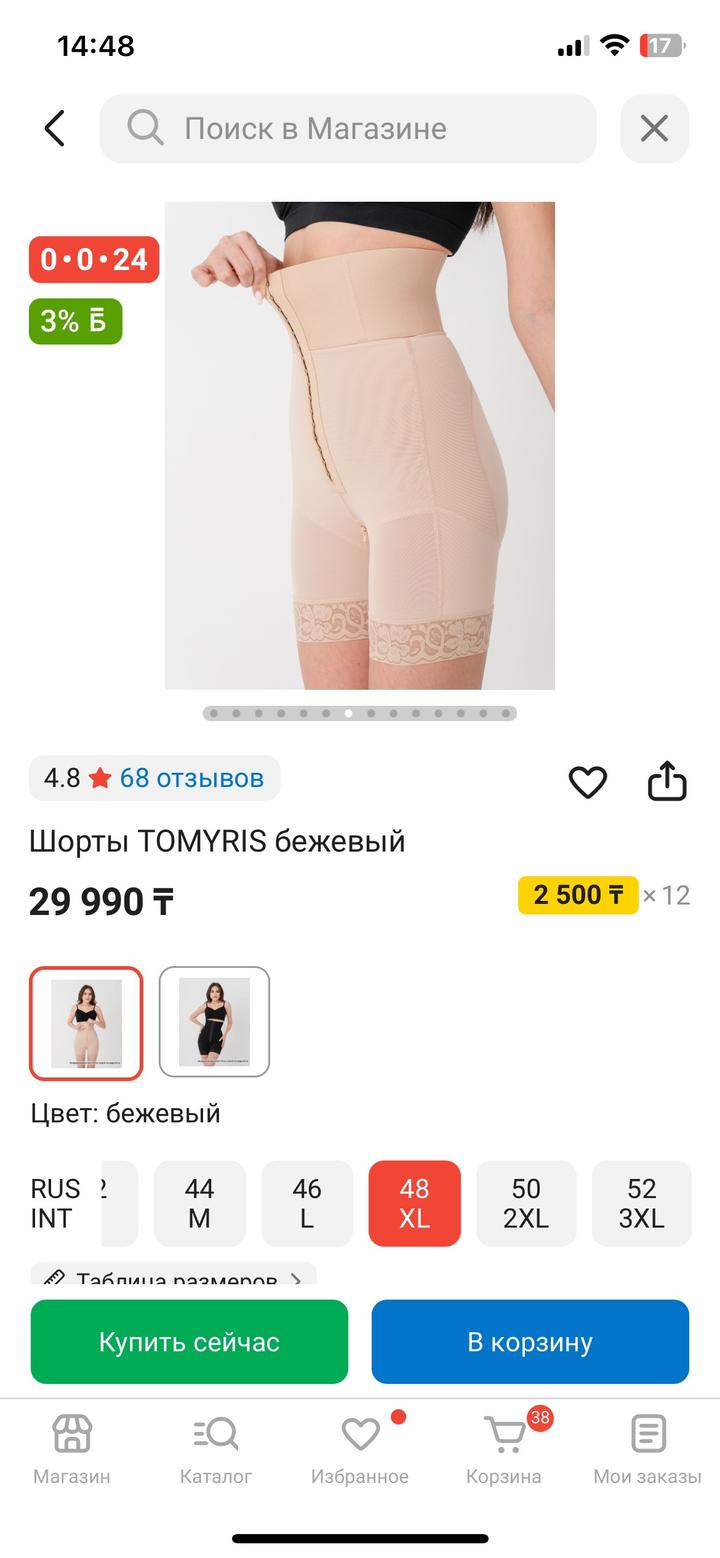Select the black color thumbnail
Screen dimensions: 720x1558
214,1023
